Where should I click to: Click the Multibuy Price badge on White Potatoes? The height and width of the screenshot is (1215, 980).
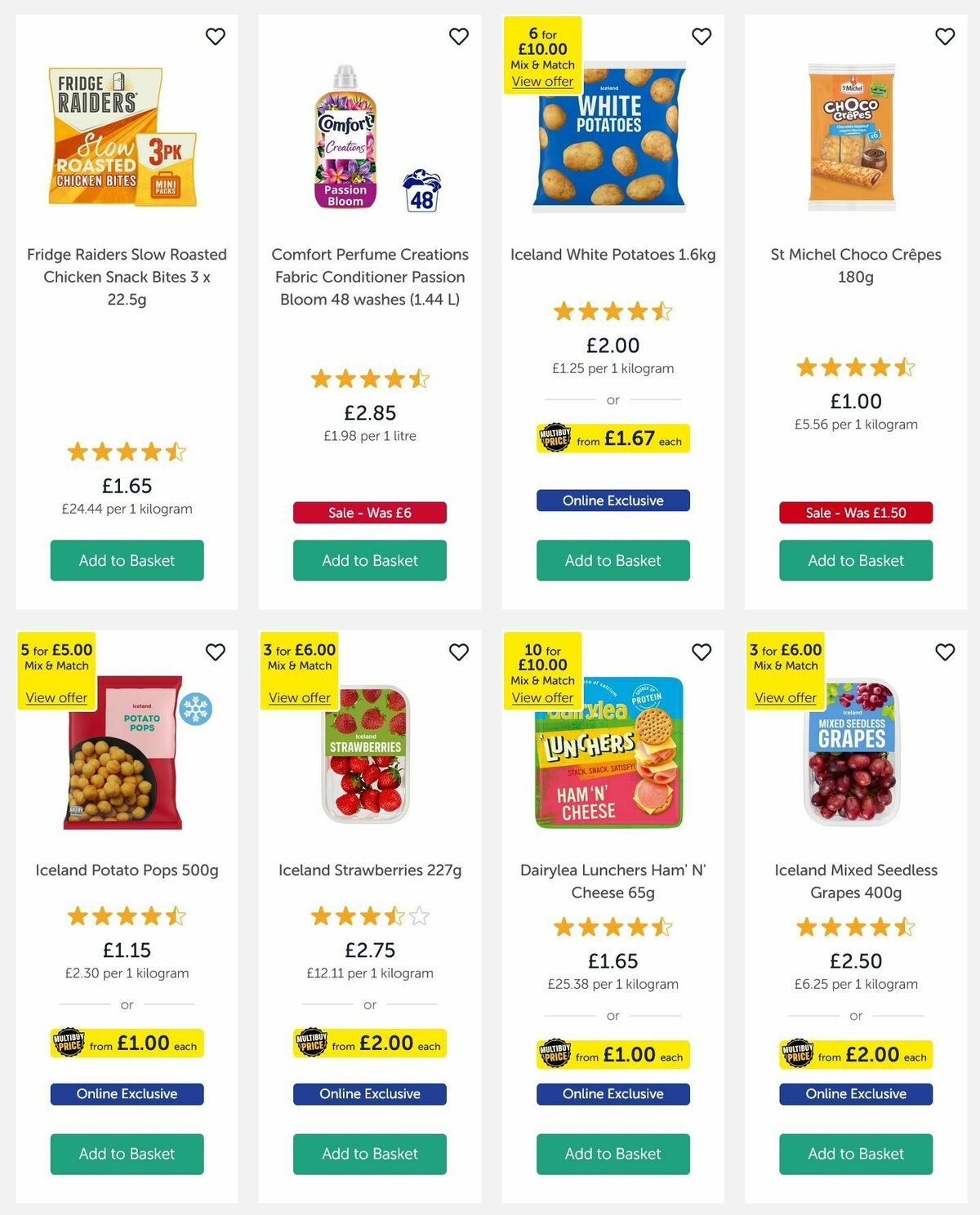[612, 438]
